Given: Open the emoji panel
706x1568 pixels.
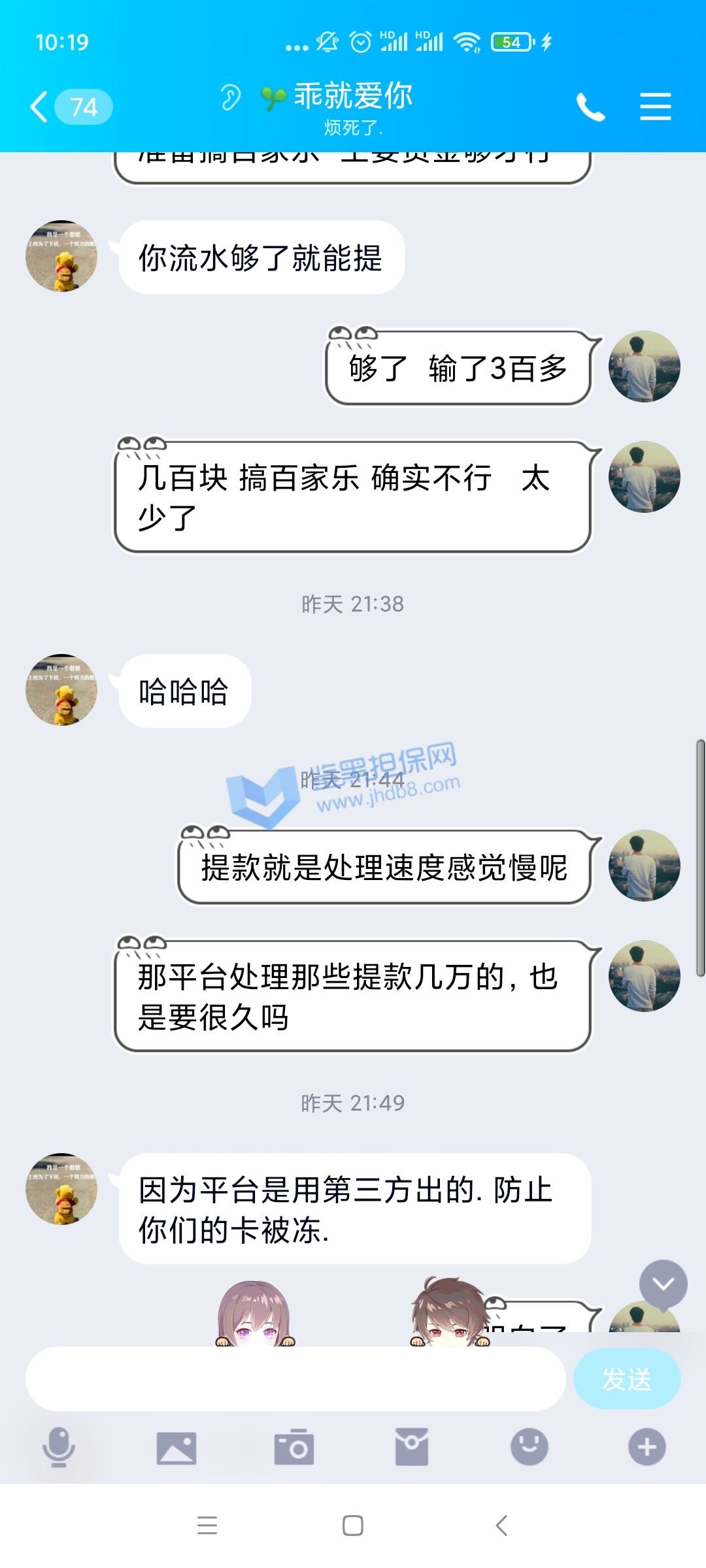Looking at the screenshot, I should point(529,1447).
